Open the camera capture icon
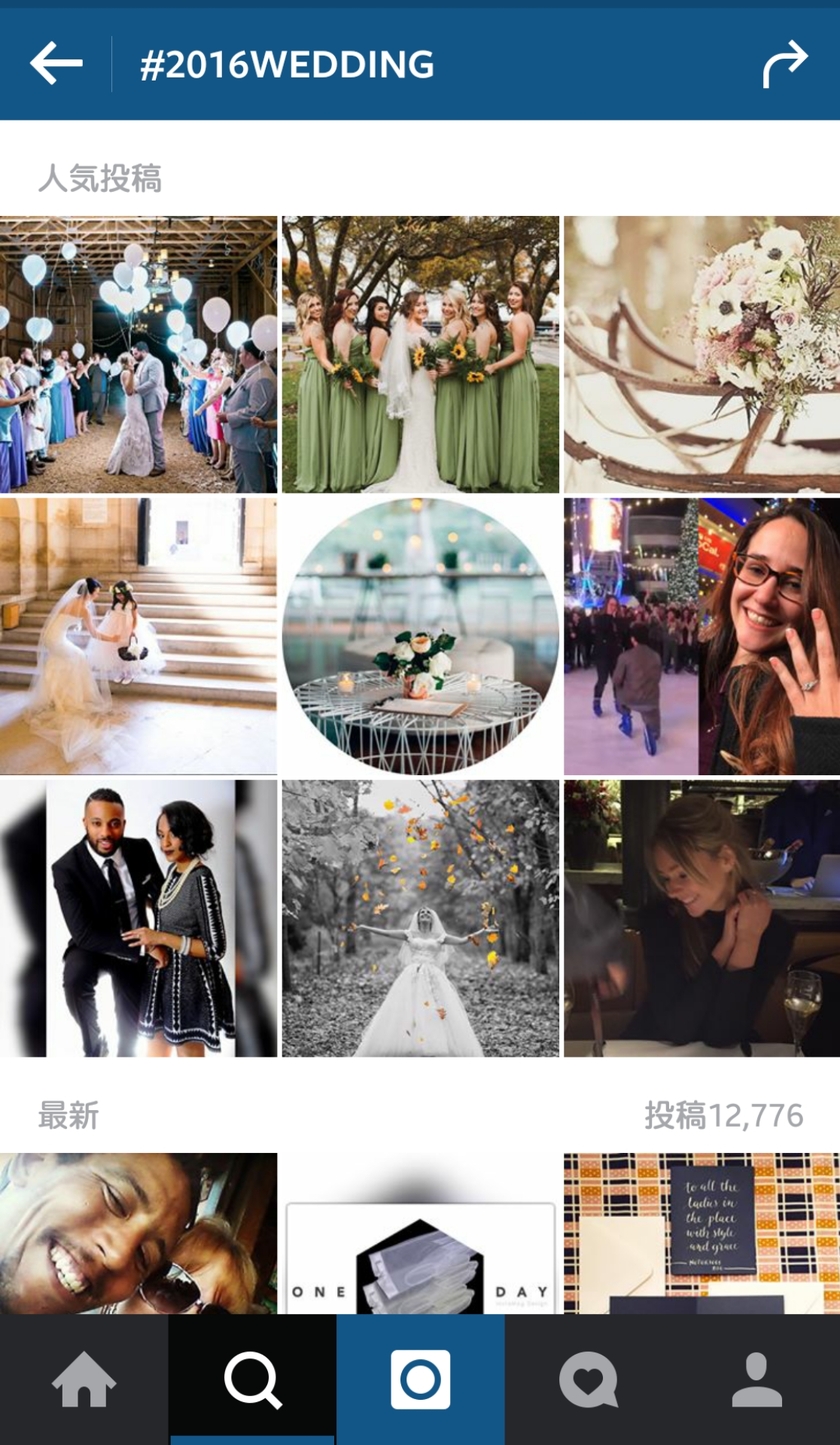Viewport: 840px width, 1445px height. (420, 1381)
